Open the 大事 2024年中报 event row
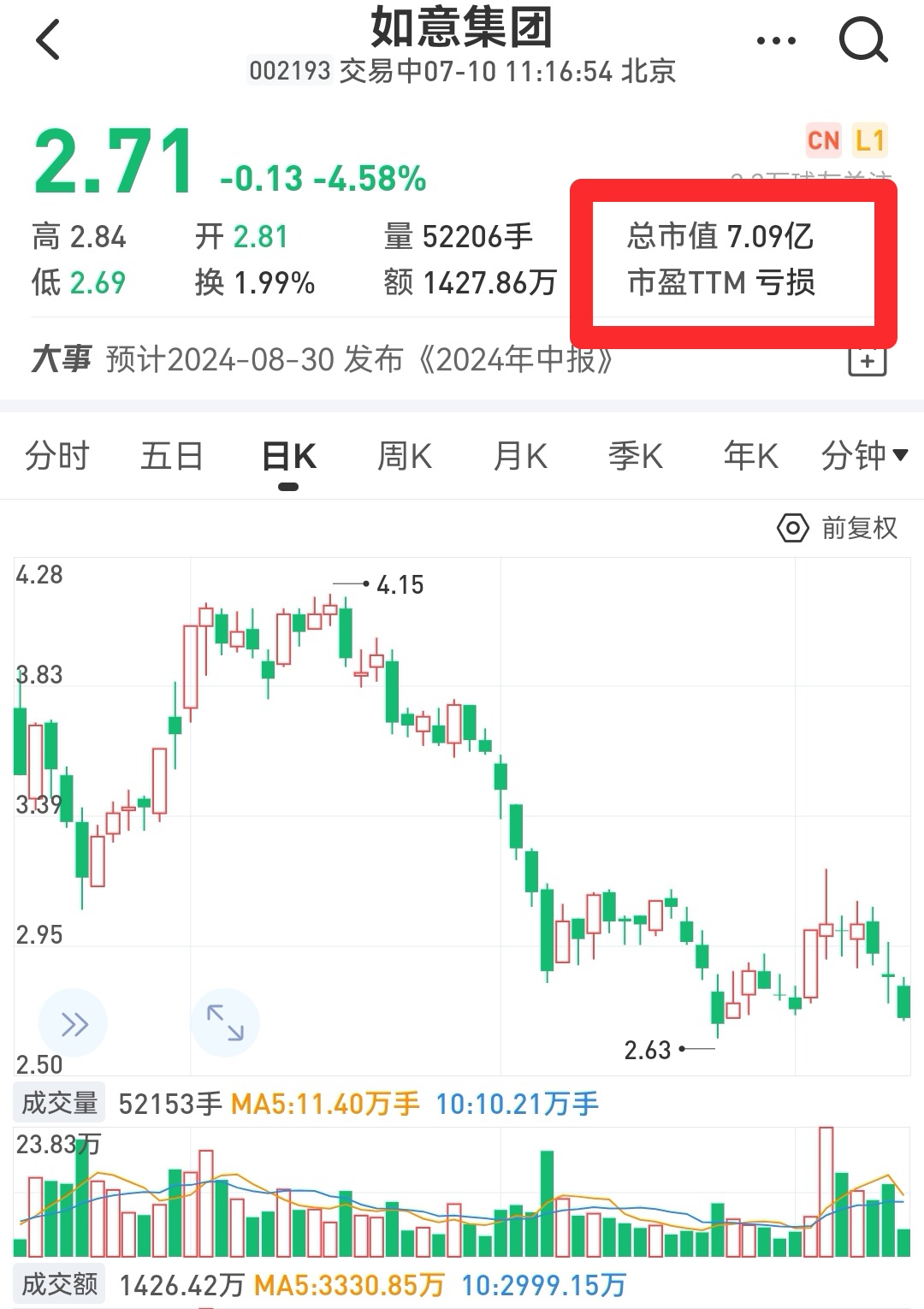The height and width of the screenshot is (1309, 924). [359, 360]
